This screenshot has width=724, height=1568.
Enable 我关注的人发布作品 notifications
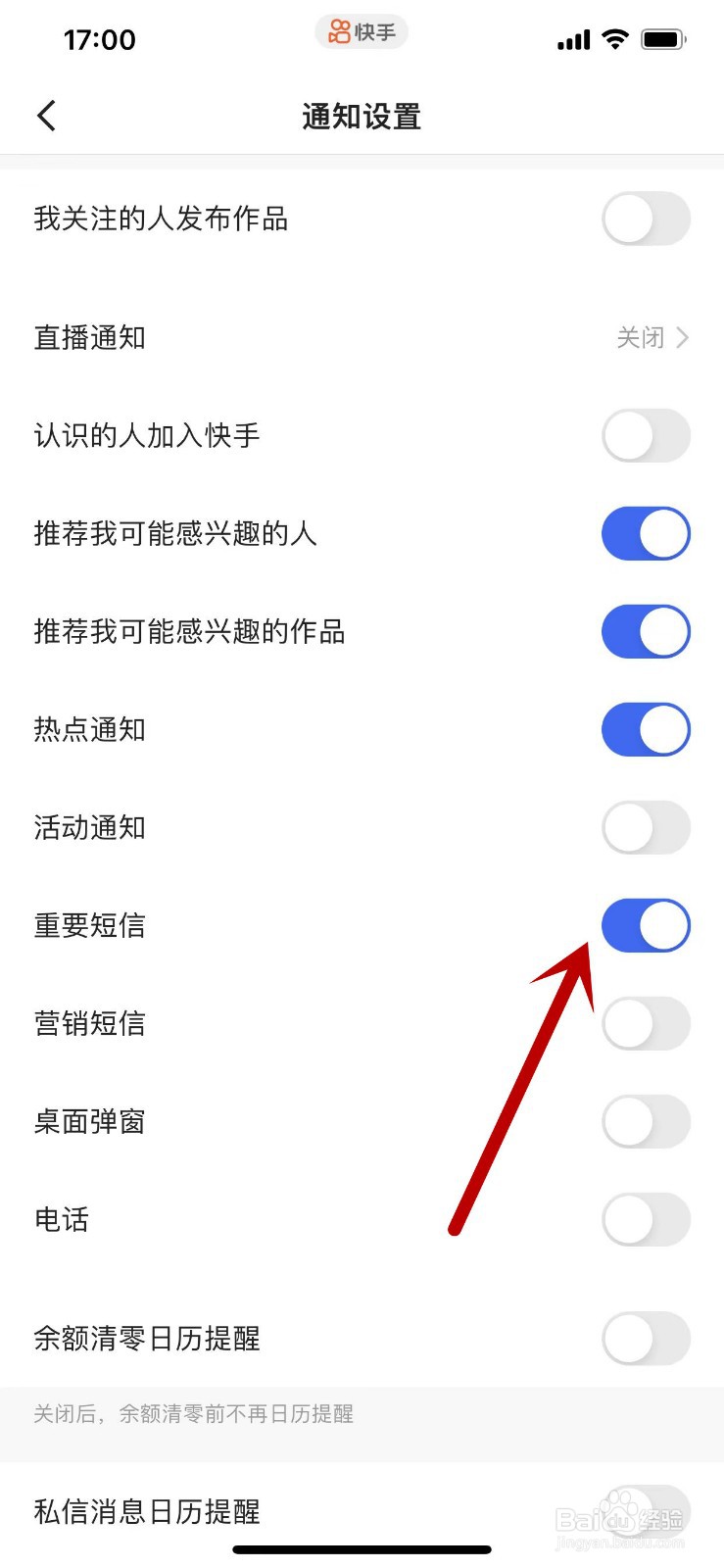[x=646, y=219]
